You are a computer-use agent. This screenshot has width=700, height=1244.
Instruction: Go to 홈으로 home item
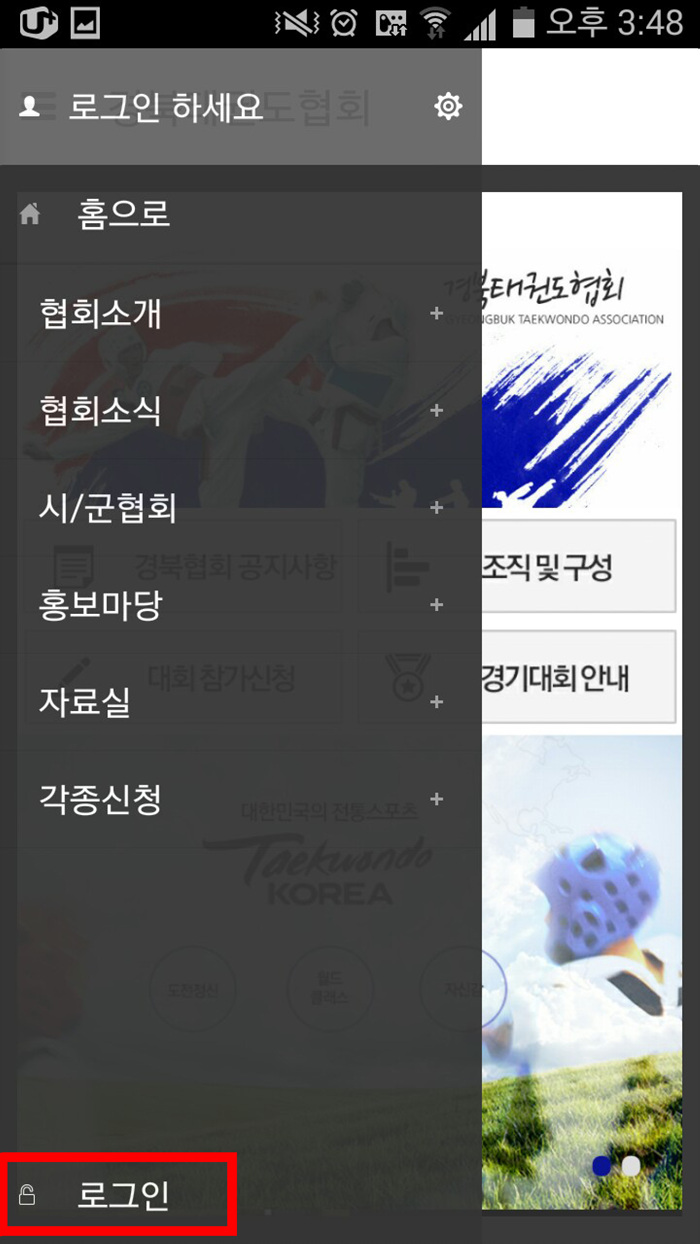(x=124, y=214)
